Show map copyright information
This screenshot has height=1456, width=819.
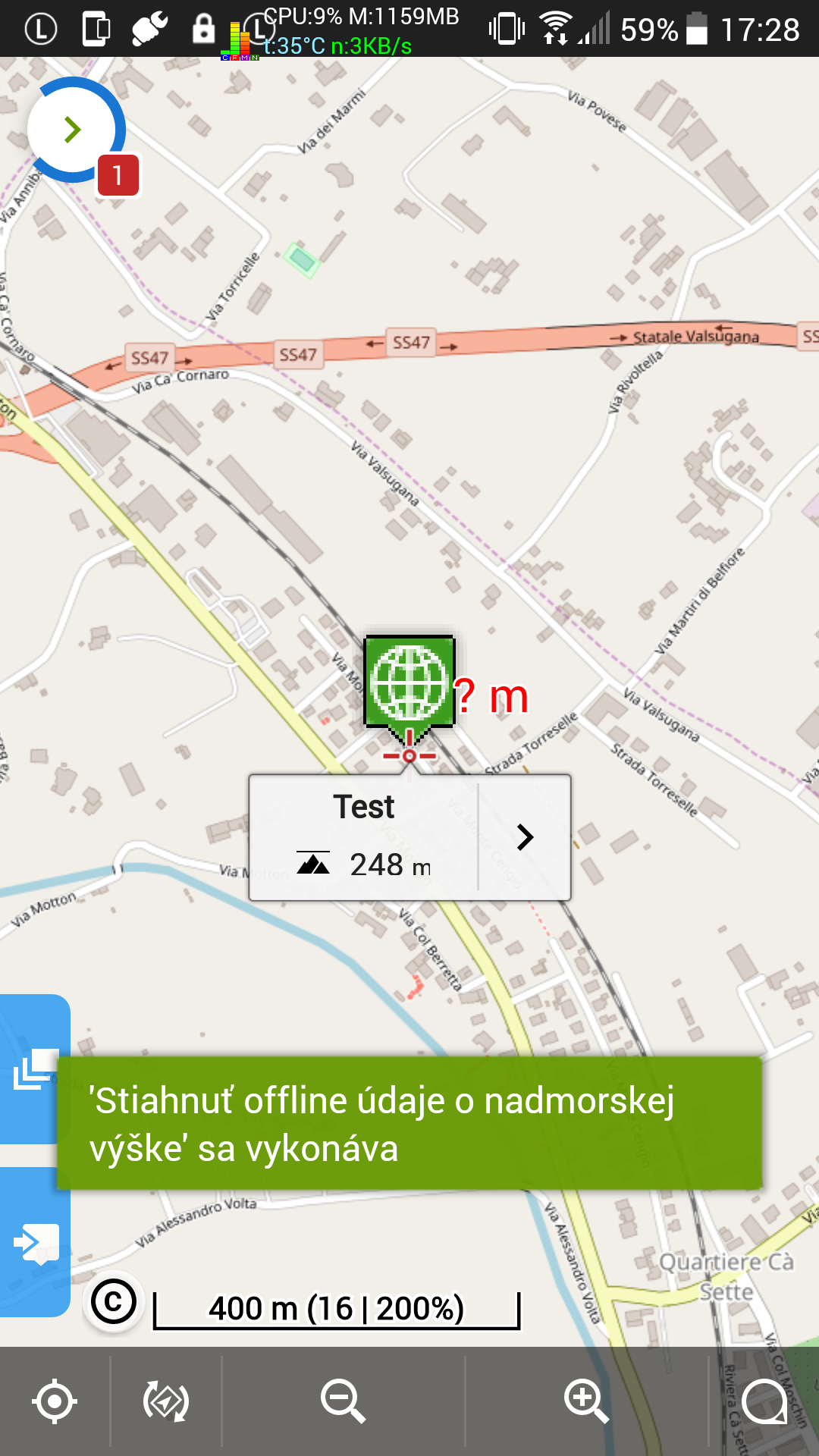click(113, 1302)
